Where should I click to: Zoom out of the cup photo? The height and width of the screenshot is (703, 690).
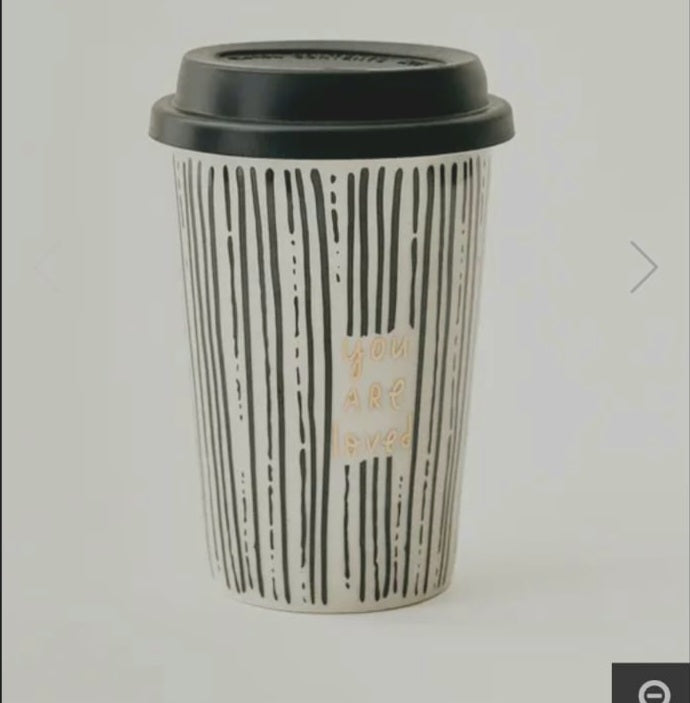click(x=654, y=690)
